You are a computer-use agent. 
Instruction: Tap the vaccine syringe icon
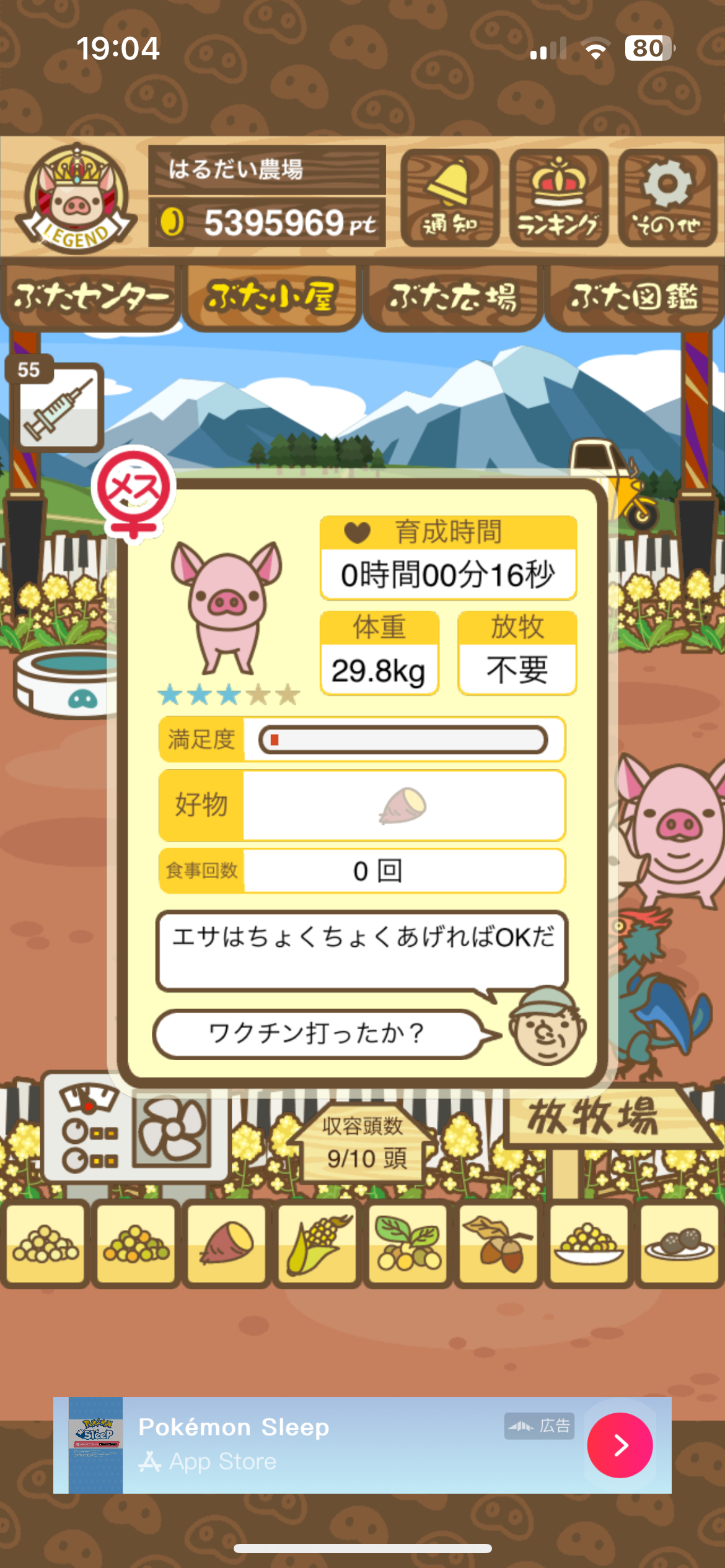[x=59, y=407]
